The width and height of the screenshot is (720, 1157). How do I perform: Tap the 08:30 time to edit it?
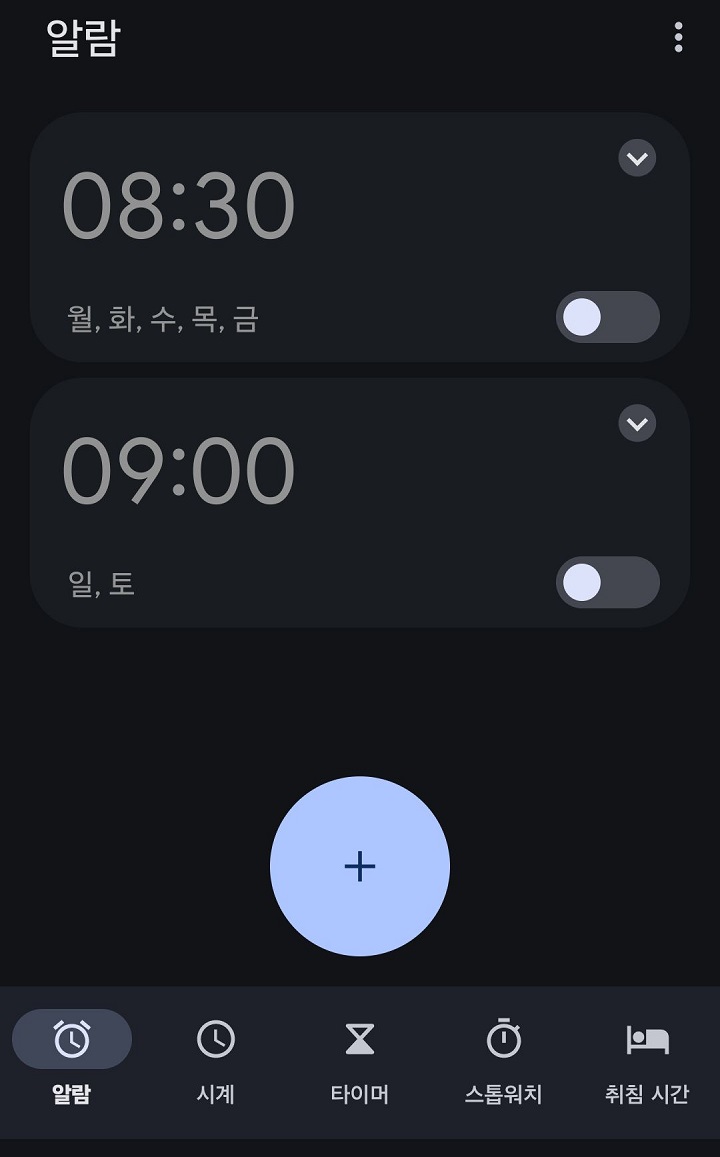(180, 207)
